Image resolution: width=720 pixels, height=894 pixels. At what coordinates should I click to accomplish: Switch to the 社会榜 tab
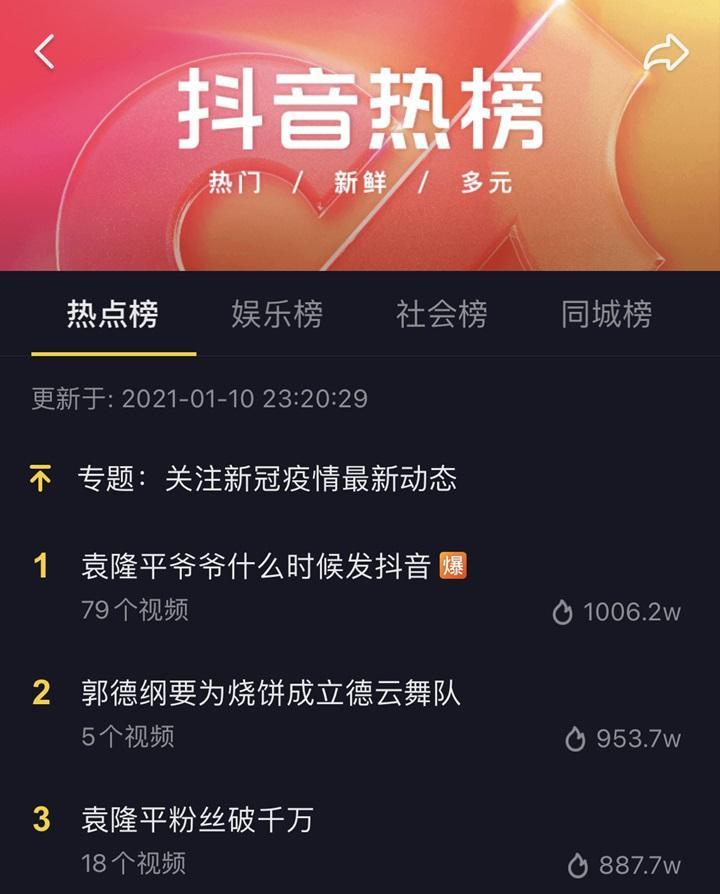point(441,314)
